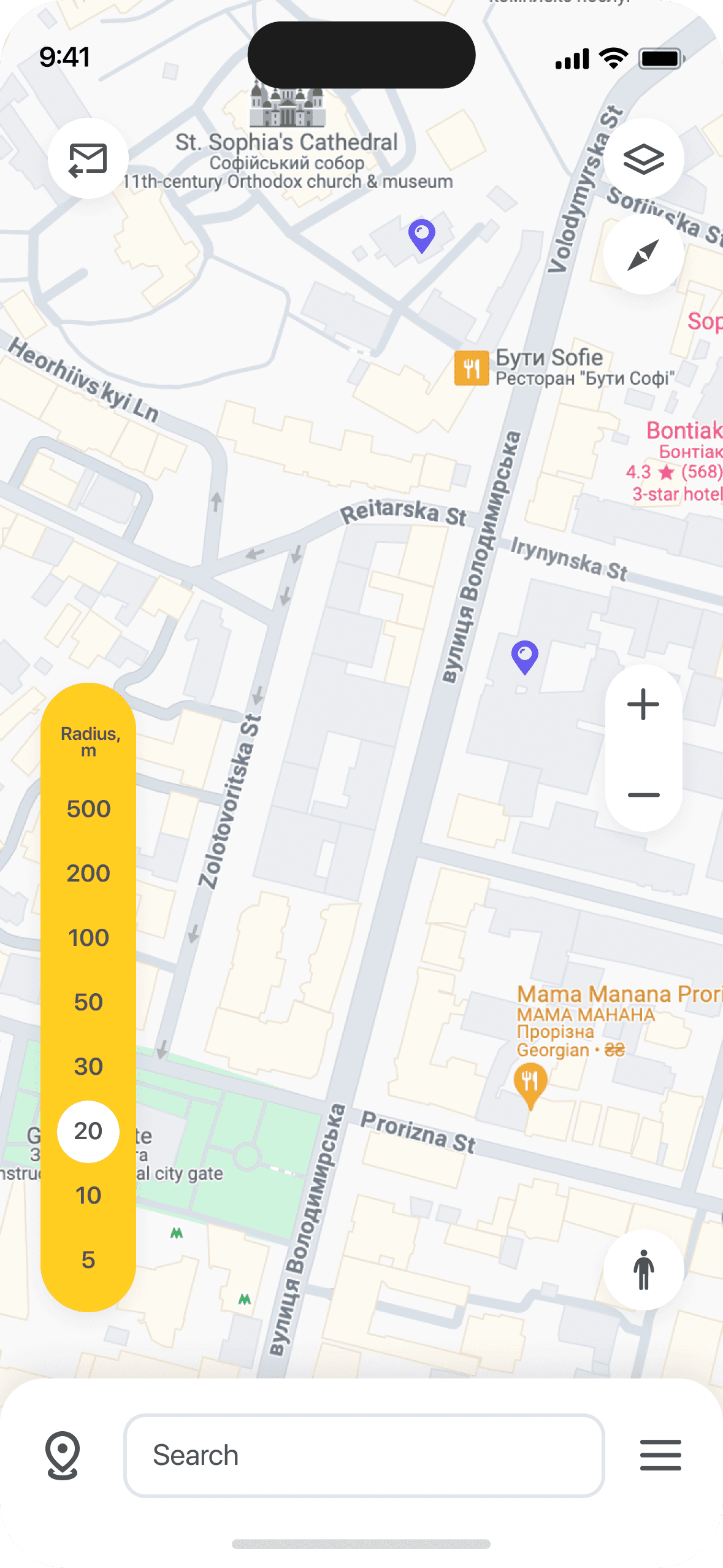723x1568 pixels.
Task: Select a radius of 100 meters
Action: (88, 937)
